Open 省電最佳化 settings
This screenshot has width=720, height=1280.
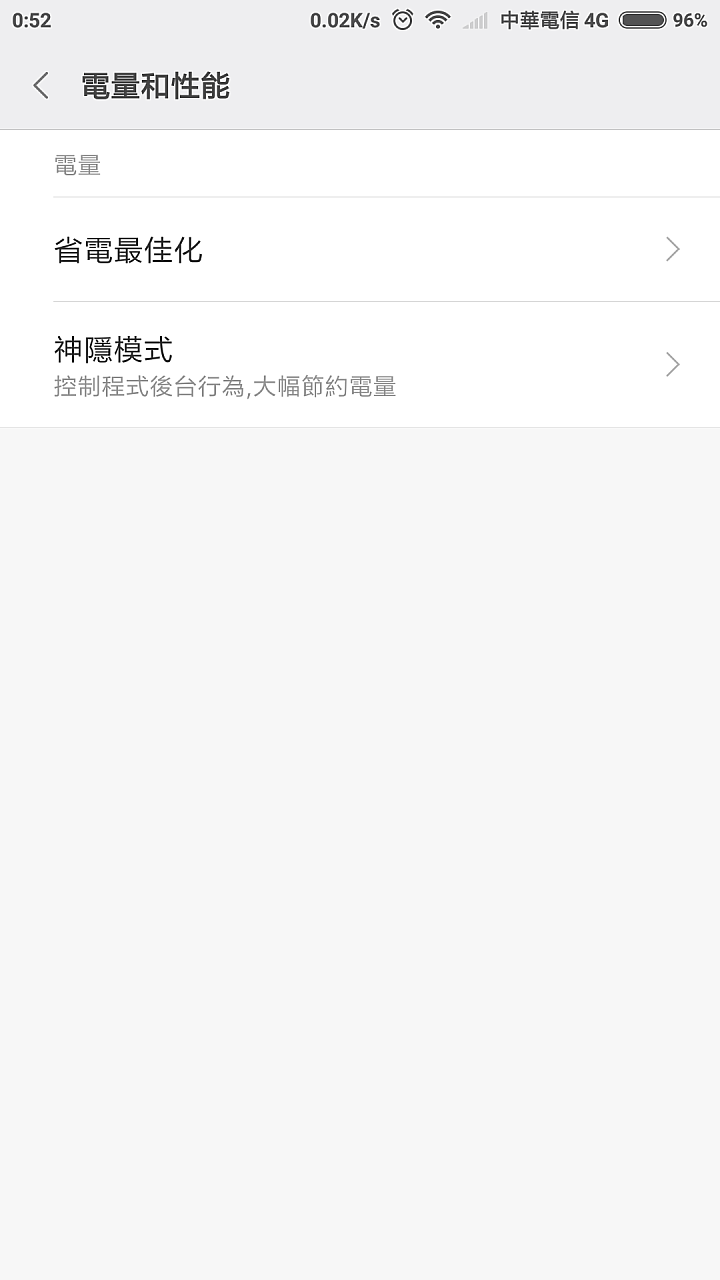coord(360,249)
